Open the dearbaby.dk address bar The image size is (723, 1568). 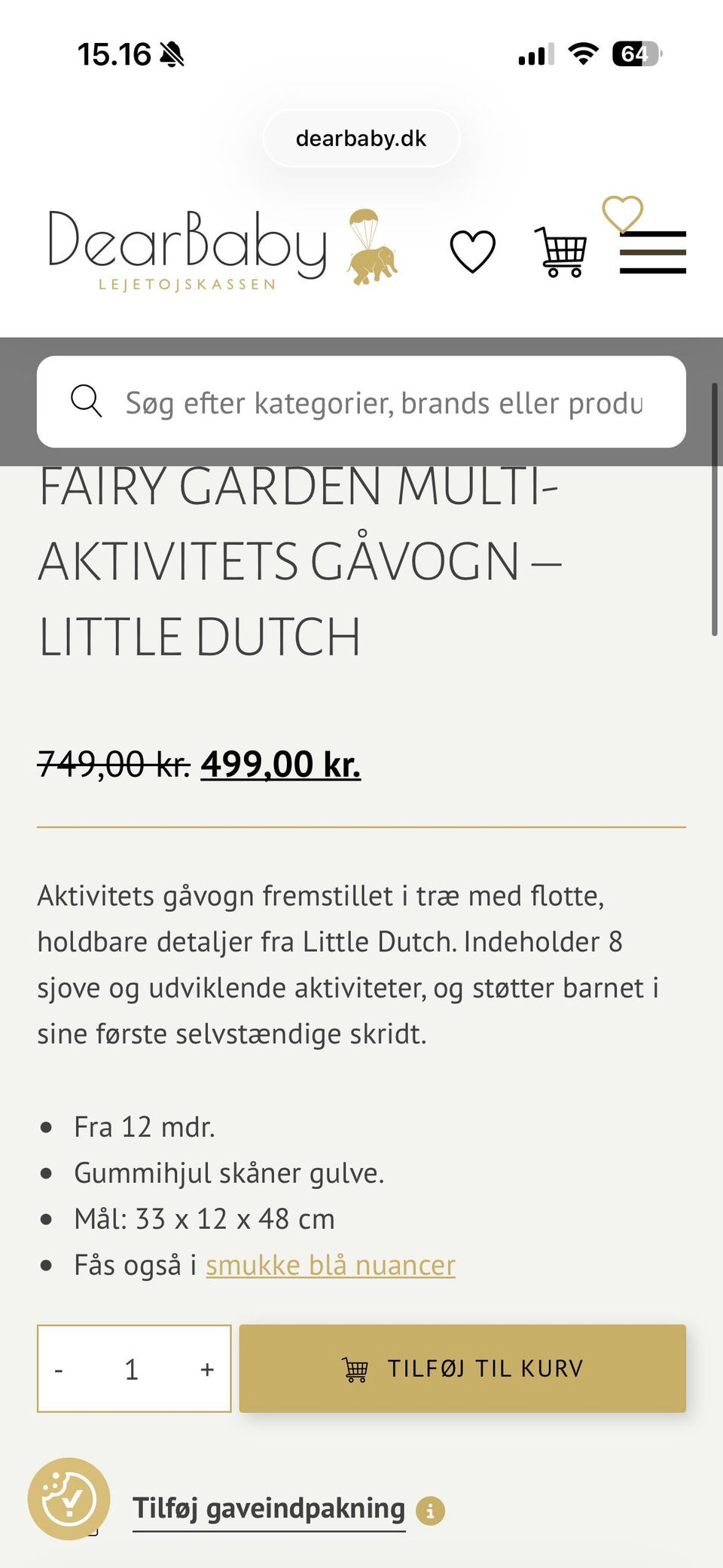click(x=360, y=137)
